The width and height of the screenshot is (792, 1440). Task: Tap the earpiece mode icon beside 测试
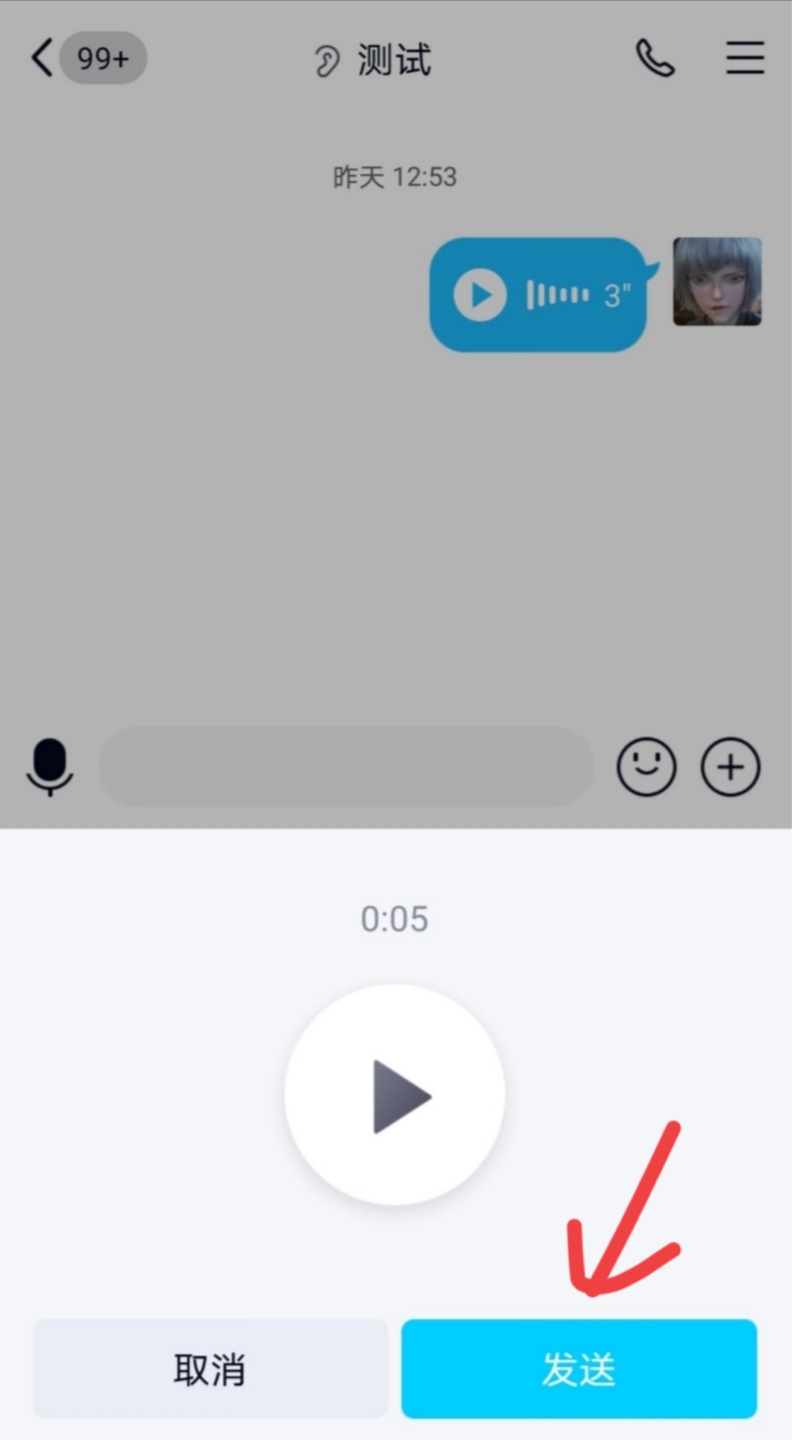(325, 60)
